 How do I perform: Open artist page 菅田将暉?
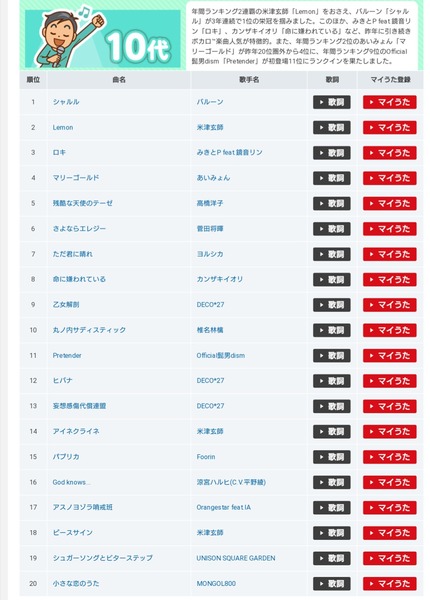[x=210, y=229]
